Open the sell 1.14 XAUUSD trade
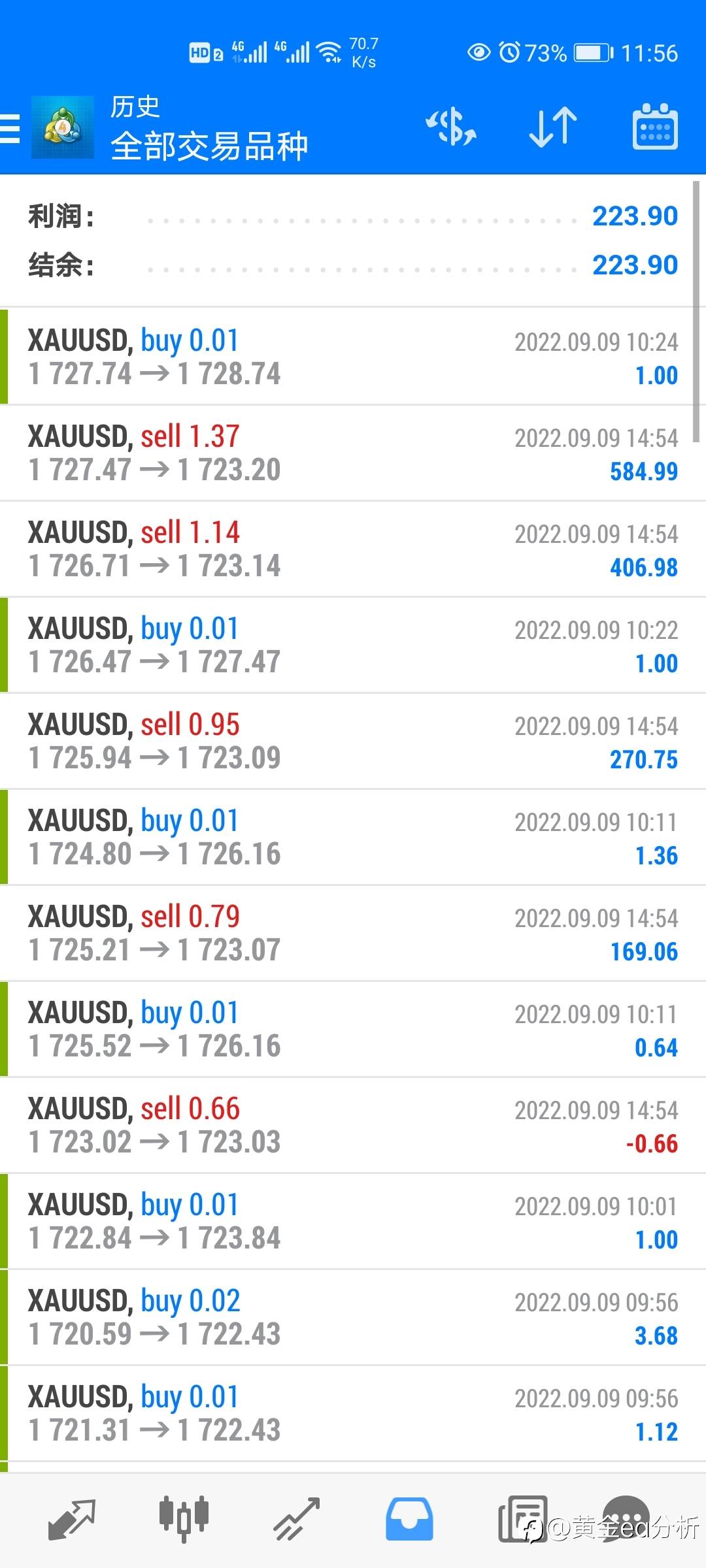 pyautogui.click(x=353, y=549)
